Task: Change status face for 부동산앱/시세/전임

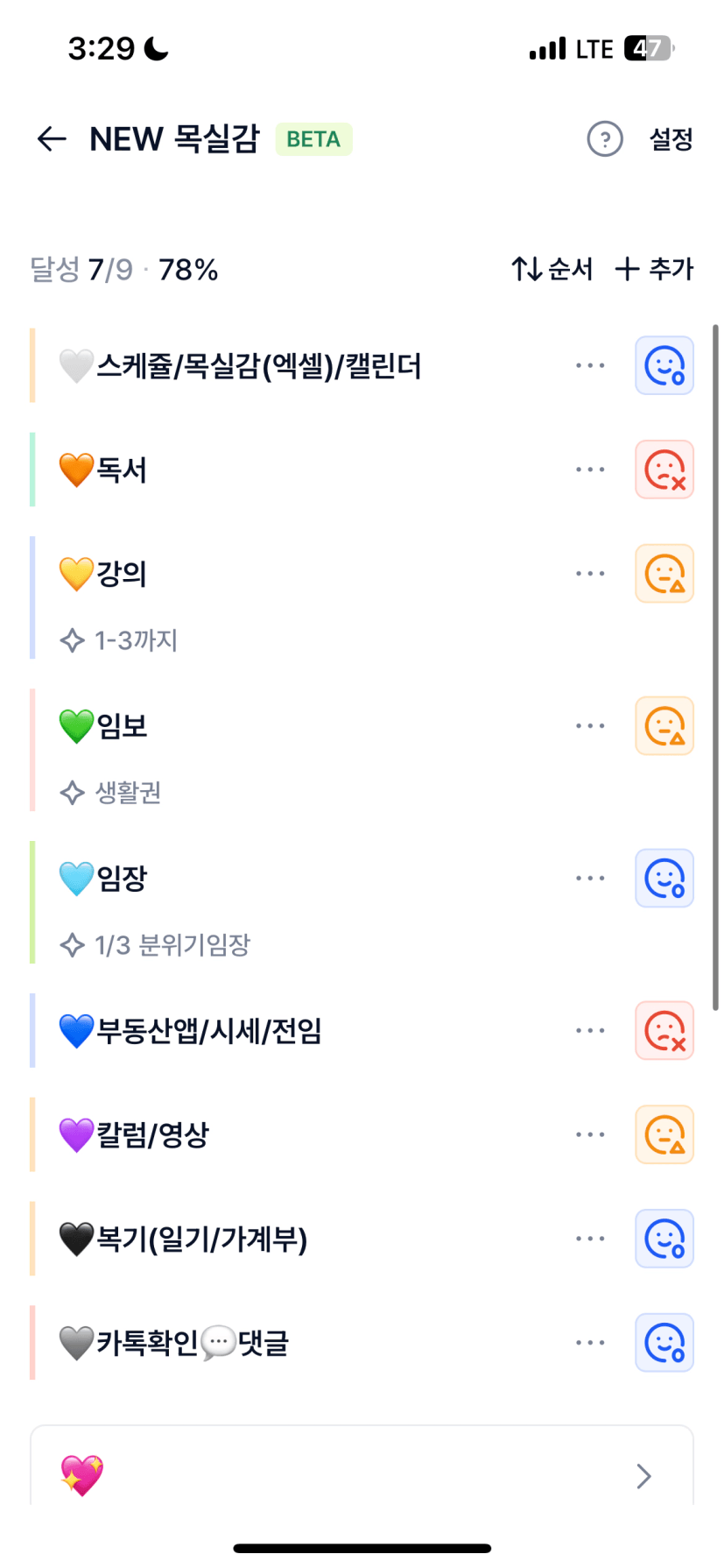Action: click(x=664, y=1031)
